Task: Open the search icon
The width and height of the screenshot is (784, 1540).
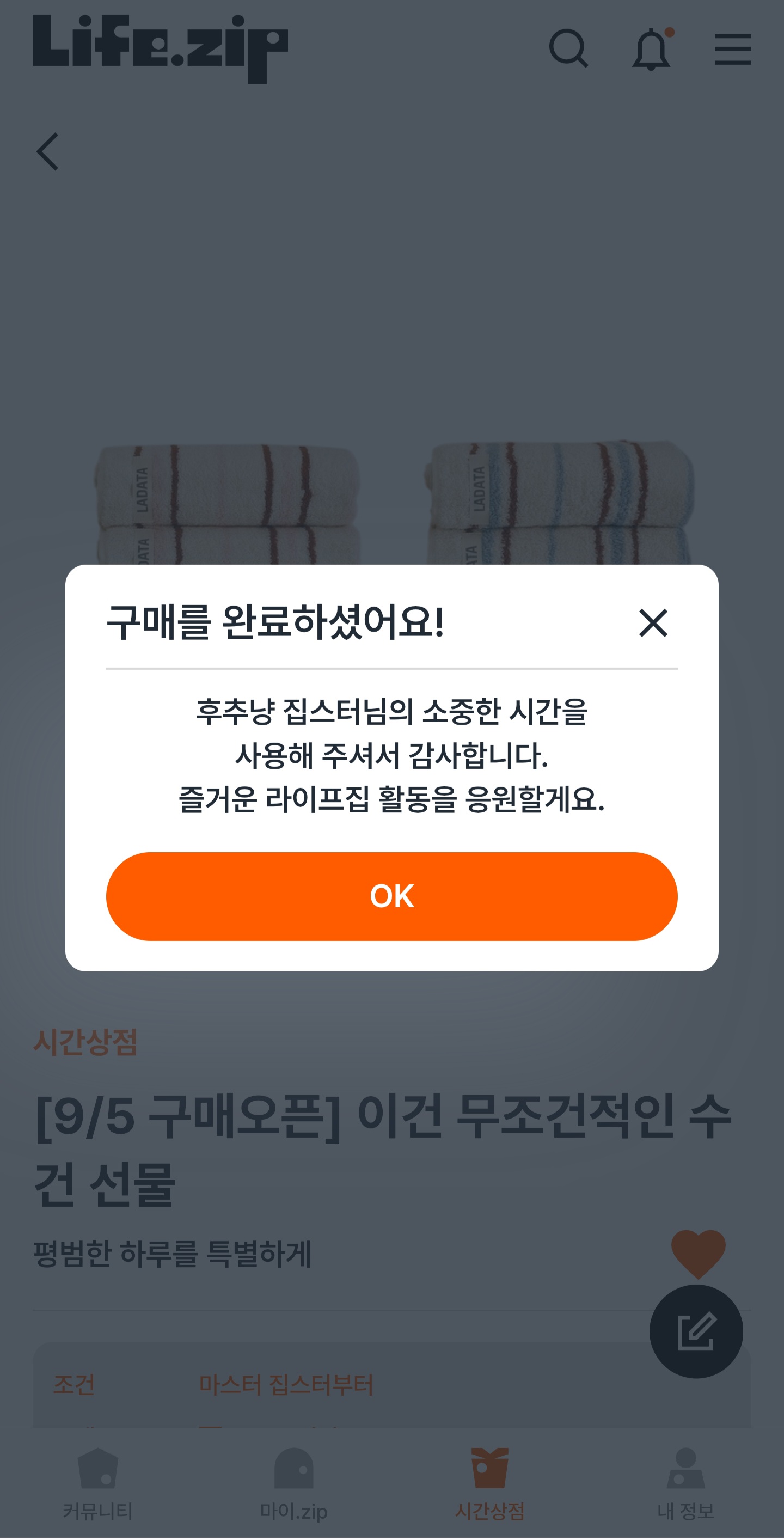Action: 568,49
